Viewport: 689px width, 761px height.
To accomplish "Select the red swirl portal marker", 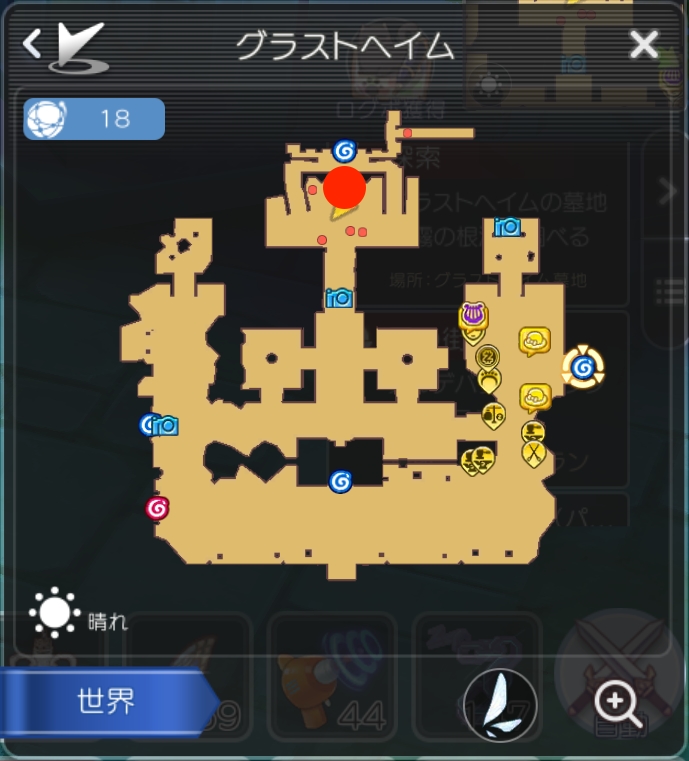I will pos(157,508).
